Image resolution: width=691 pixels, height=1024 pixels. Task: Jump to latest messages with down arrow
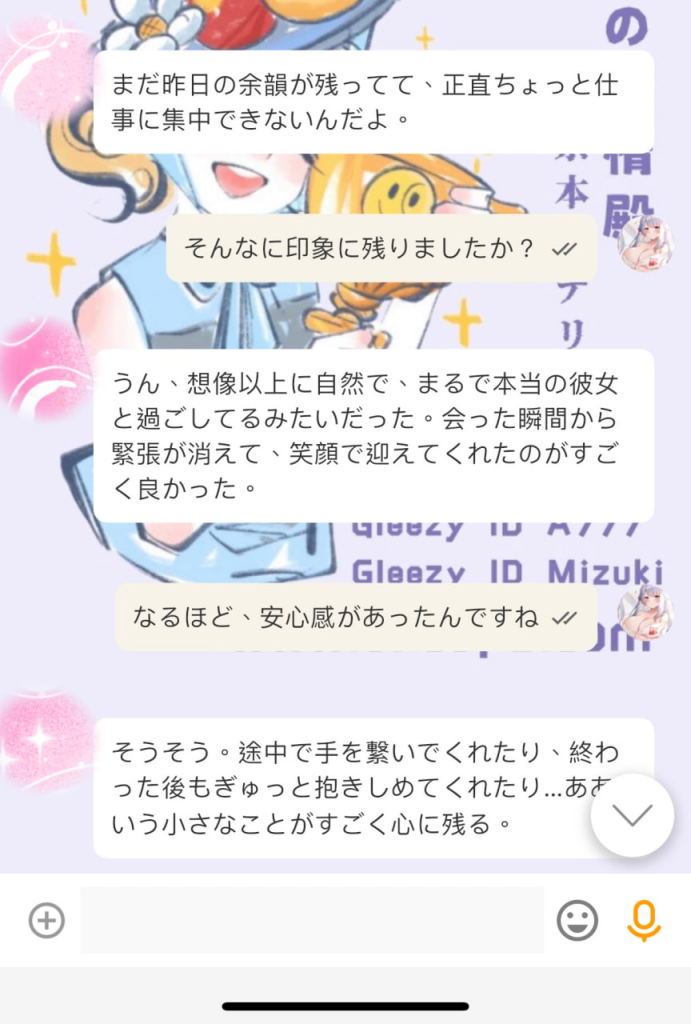pos(632,815)
